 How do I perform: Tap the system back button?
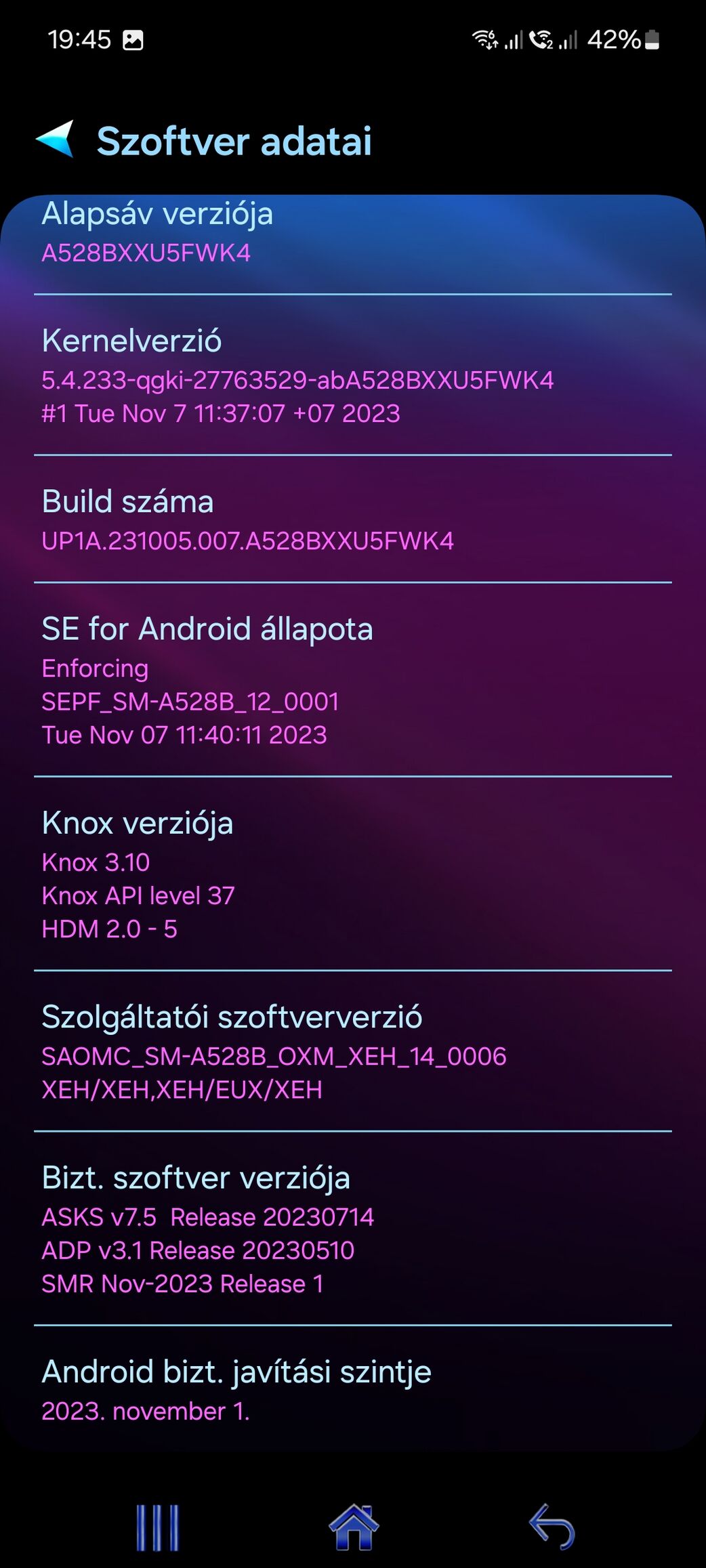click(x=552, y=1527)
